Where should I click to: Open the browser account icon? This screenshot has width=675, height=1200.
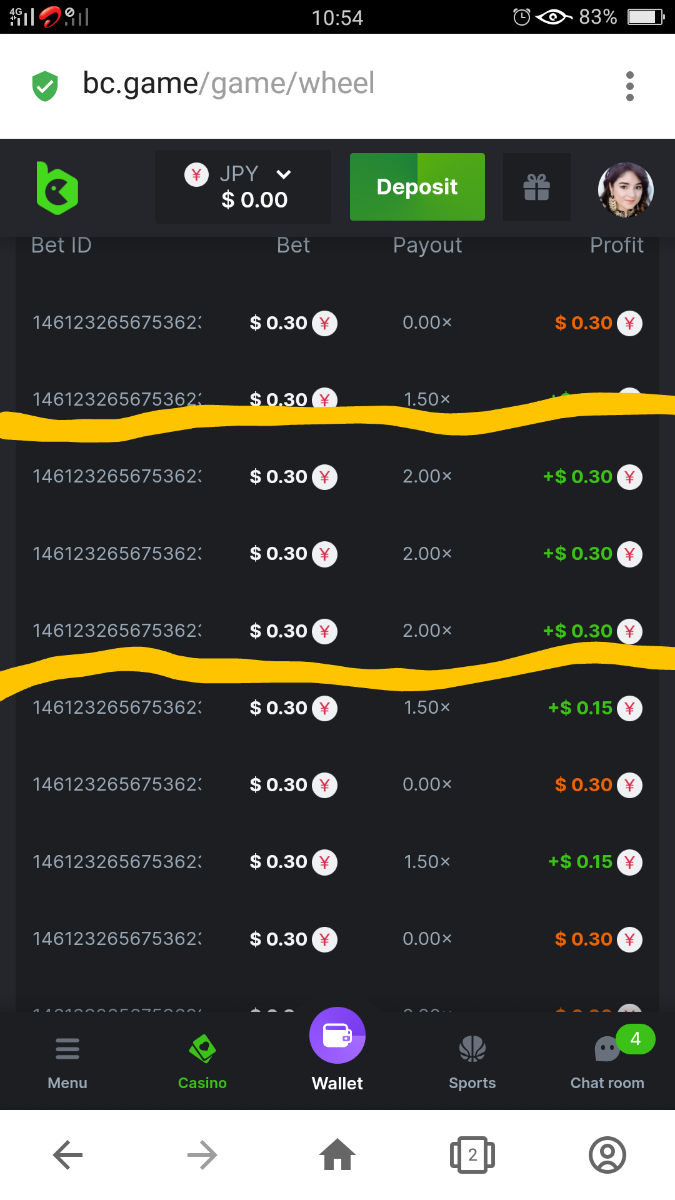(607, 1156)
